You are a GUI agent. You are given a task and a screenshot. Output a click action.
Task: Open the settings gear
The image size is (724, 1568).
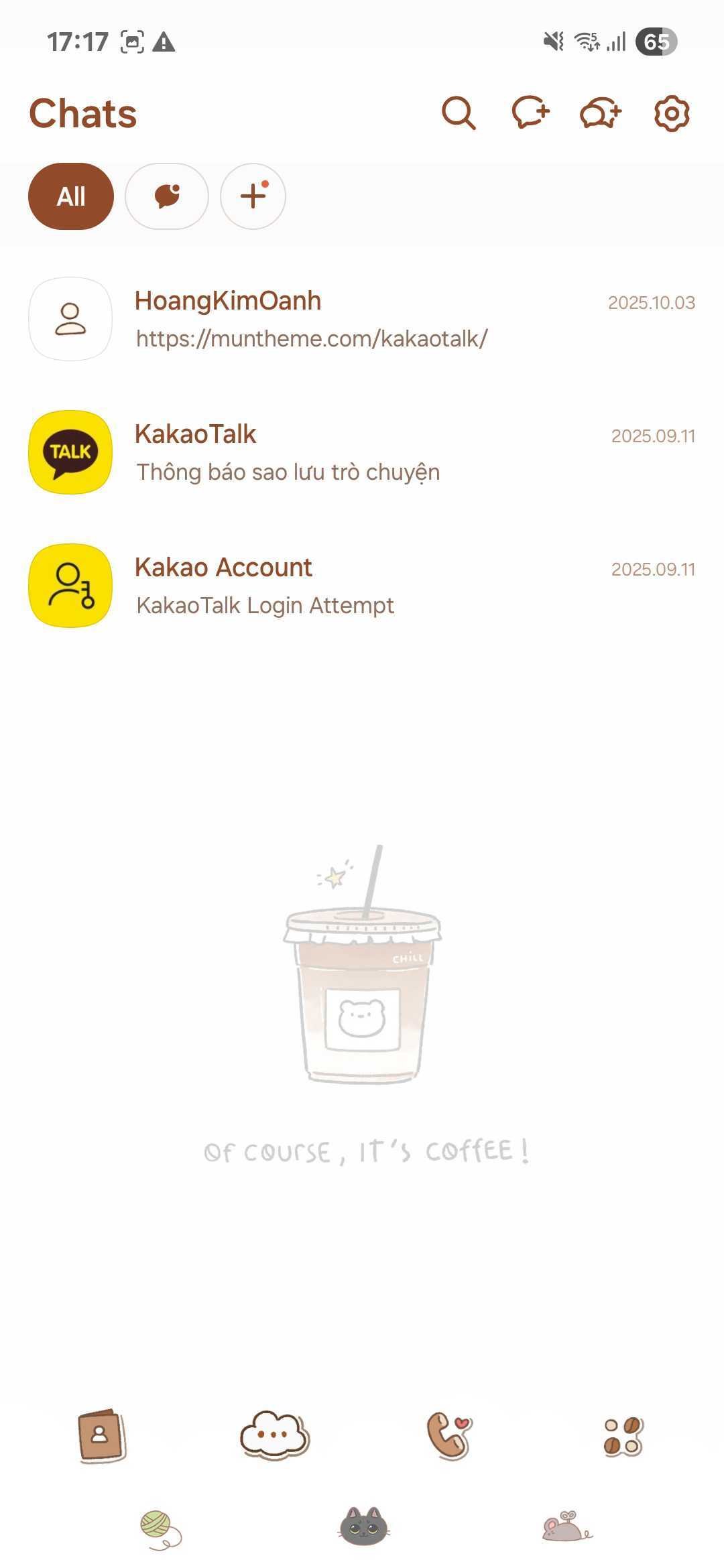click(671, 113)
